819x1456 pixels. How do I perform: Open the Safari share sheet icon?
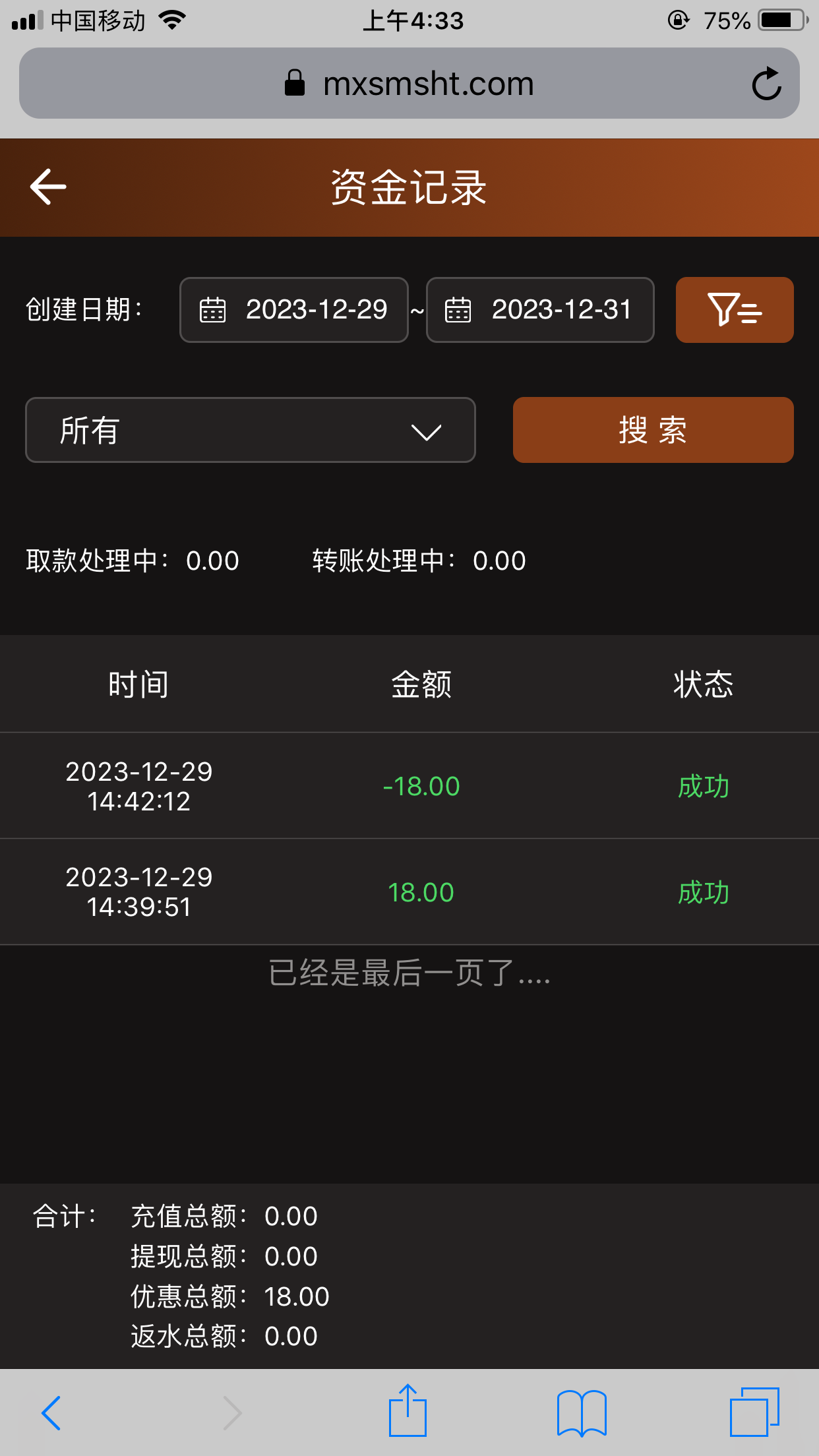(x=409, y=1410)
